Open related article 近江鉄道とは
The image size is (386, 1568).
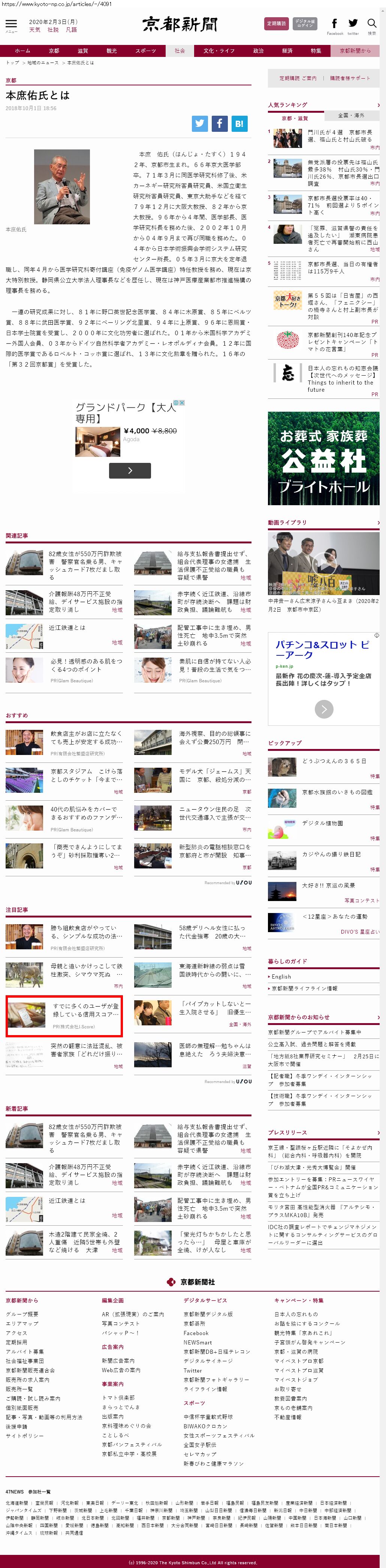click(x=67, y=628)
